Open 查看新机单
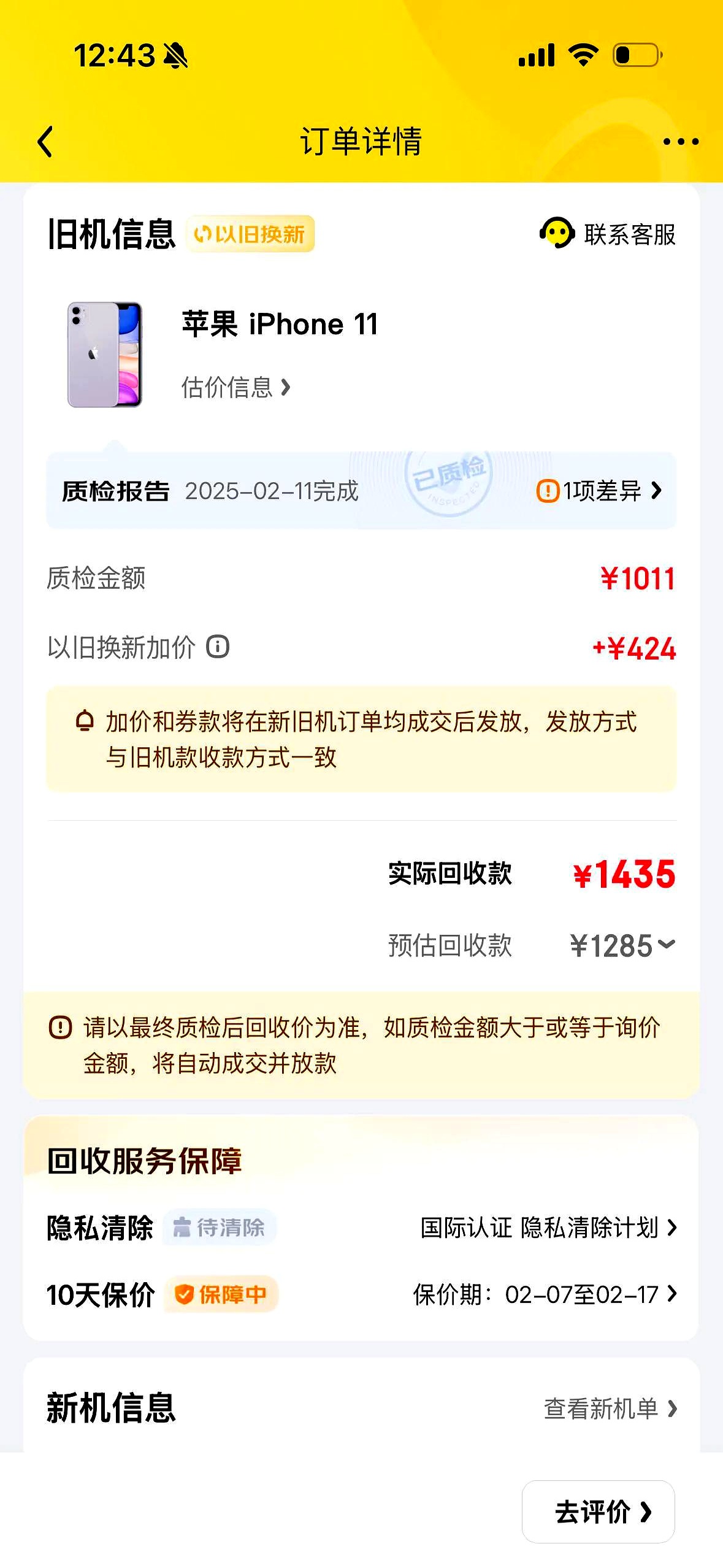Image resolution: width=723 pixels, height=1568 pixels. tap(610, 1409)
